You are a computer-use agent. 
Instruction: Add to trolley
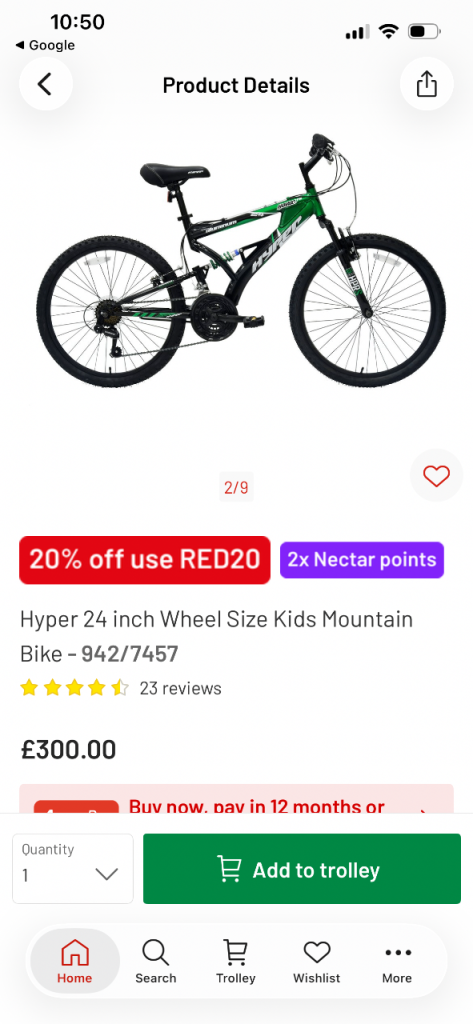point(302,869)
